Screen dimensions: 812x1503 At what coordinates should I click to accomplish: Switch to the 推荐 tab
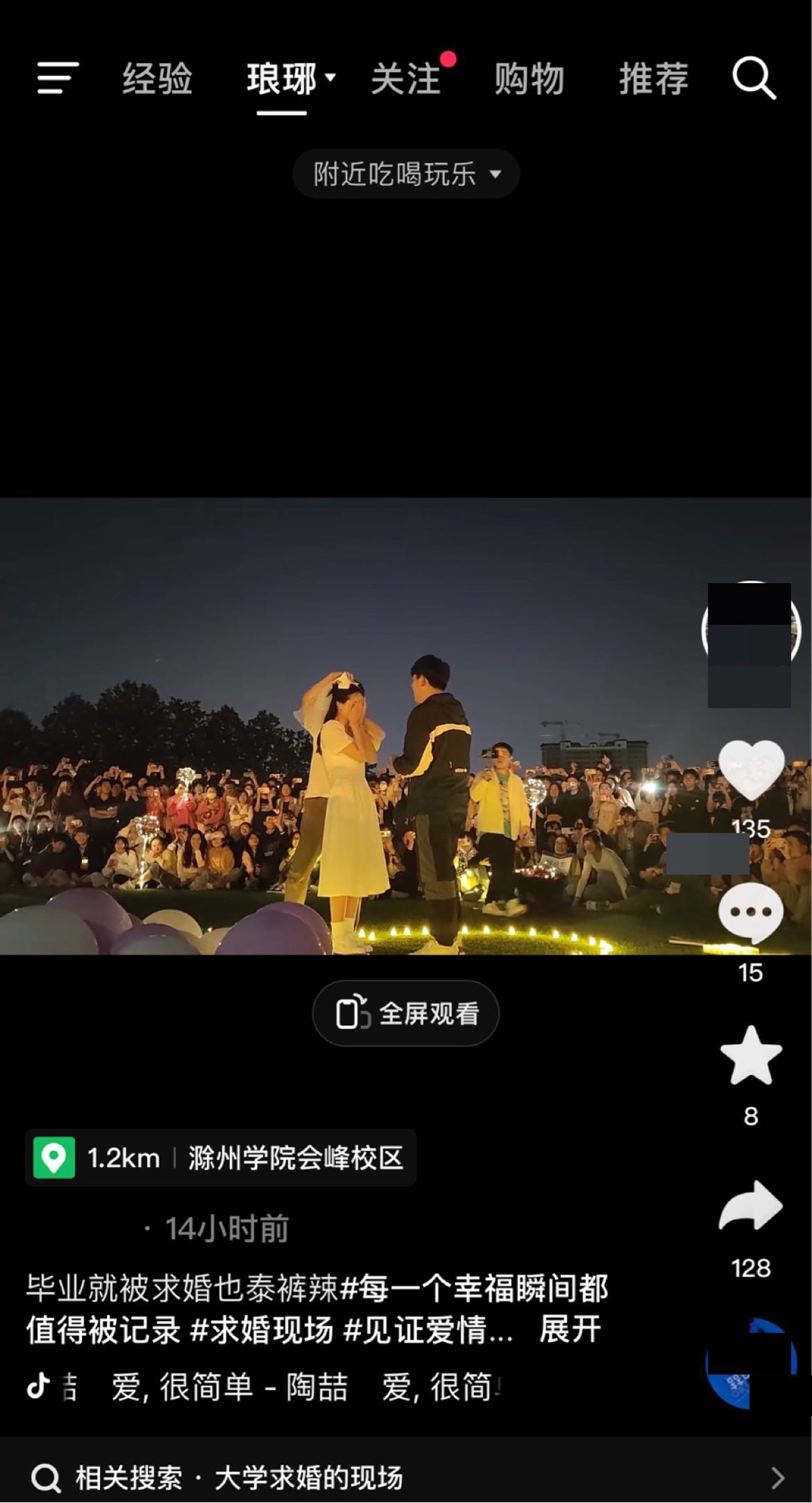[x=653, y=79]
